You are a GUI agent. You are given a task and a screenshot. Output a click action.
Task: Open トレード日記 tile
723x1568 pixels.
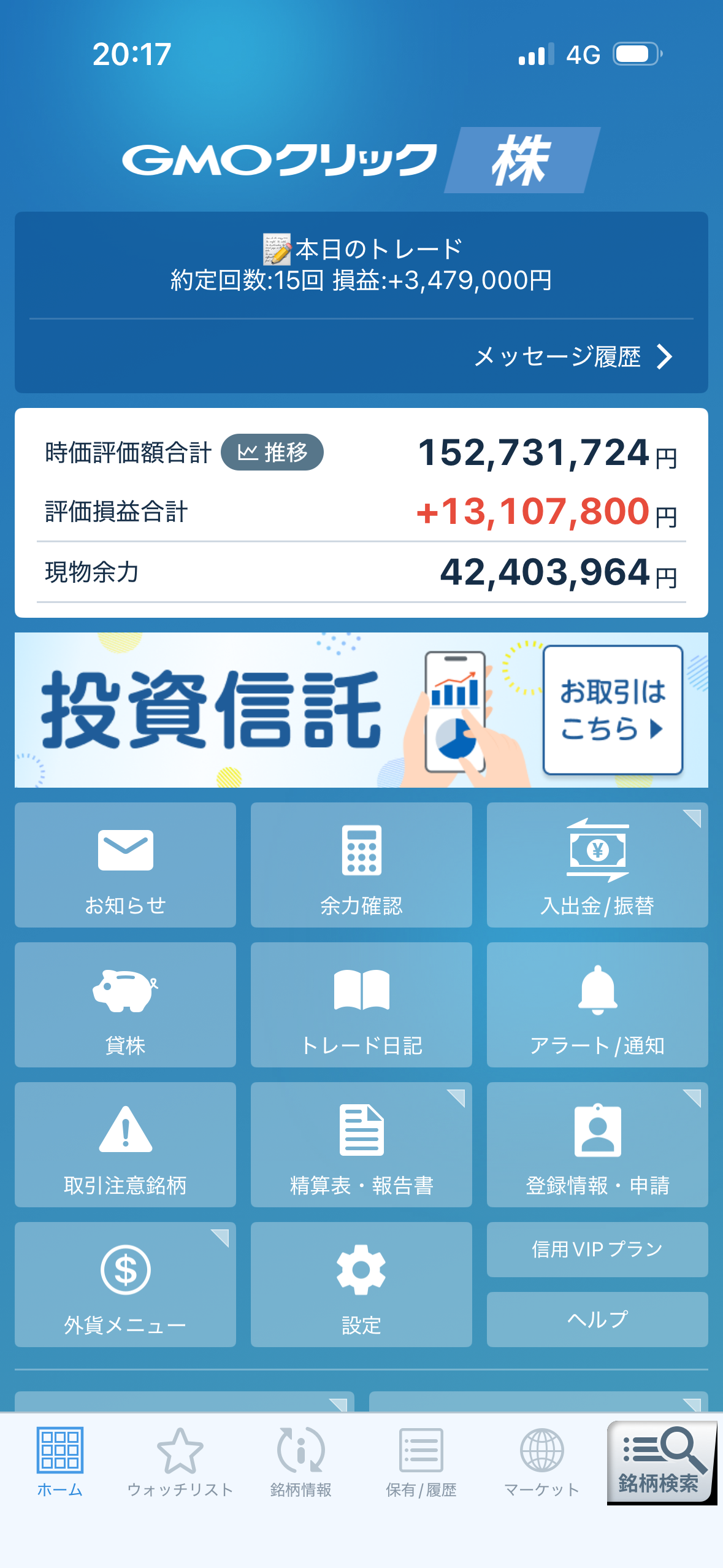tap(361, 1005)
